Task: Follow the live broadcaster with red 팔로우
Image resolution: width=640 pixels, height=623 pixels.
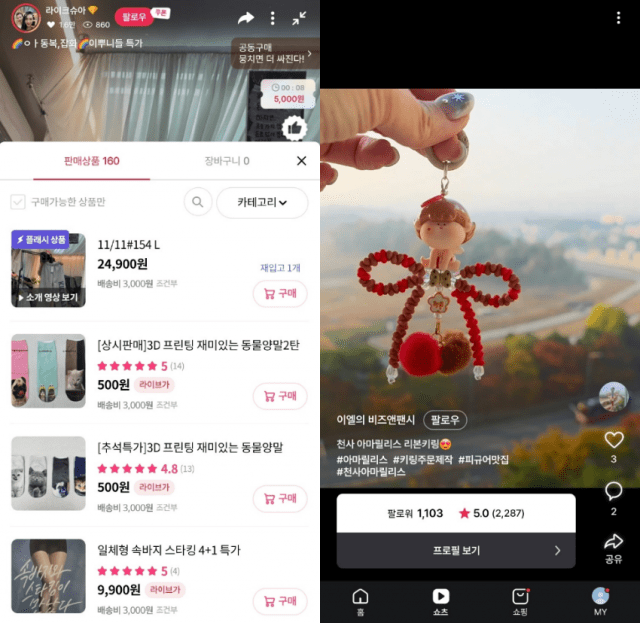Action: tap(130, 17)
